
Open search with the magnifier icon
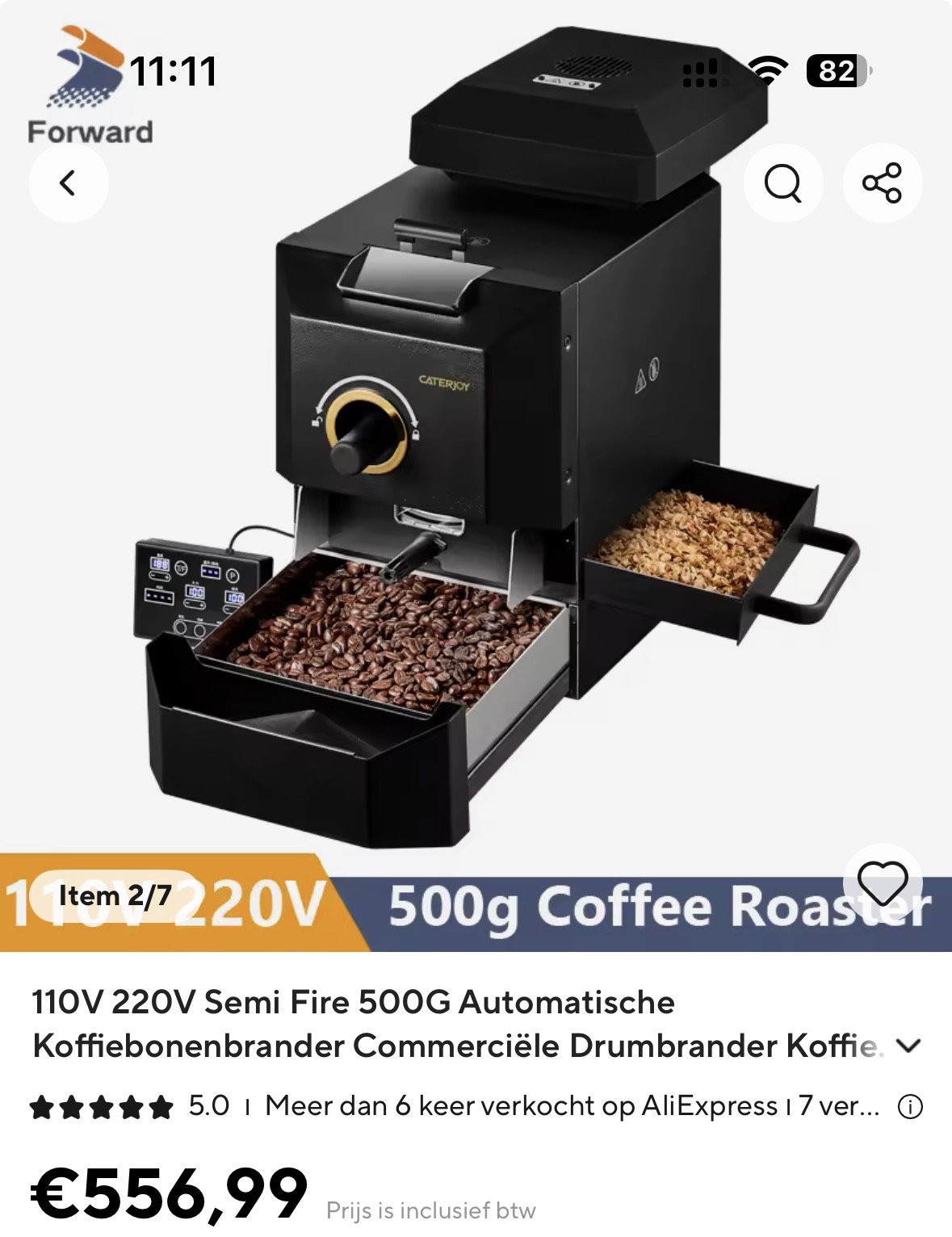[782, 183]
